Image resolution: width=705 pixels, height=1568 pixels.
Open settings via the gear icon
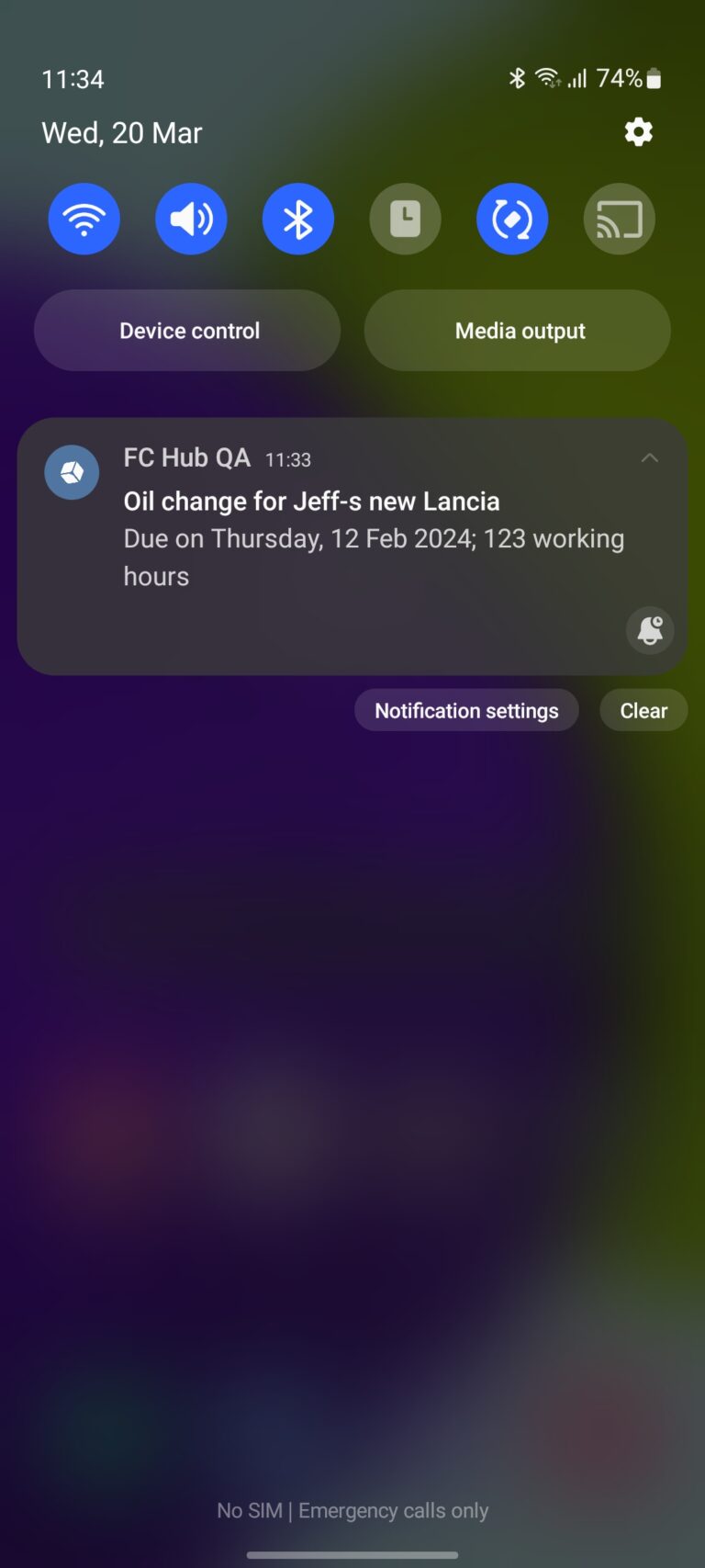pos(638,132)
